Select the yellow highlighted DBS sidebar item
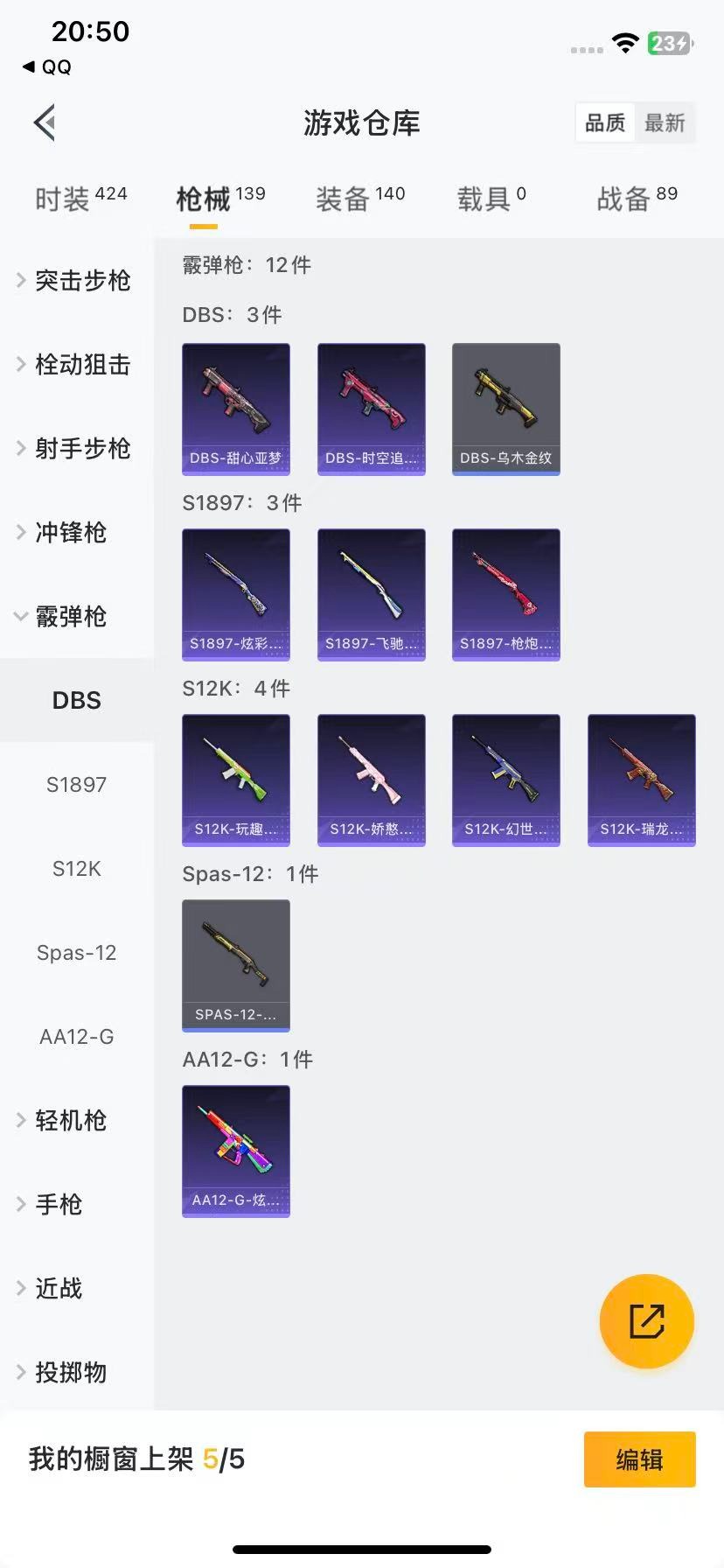 76,700
